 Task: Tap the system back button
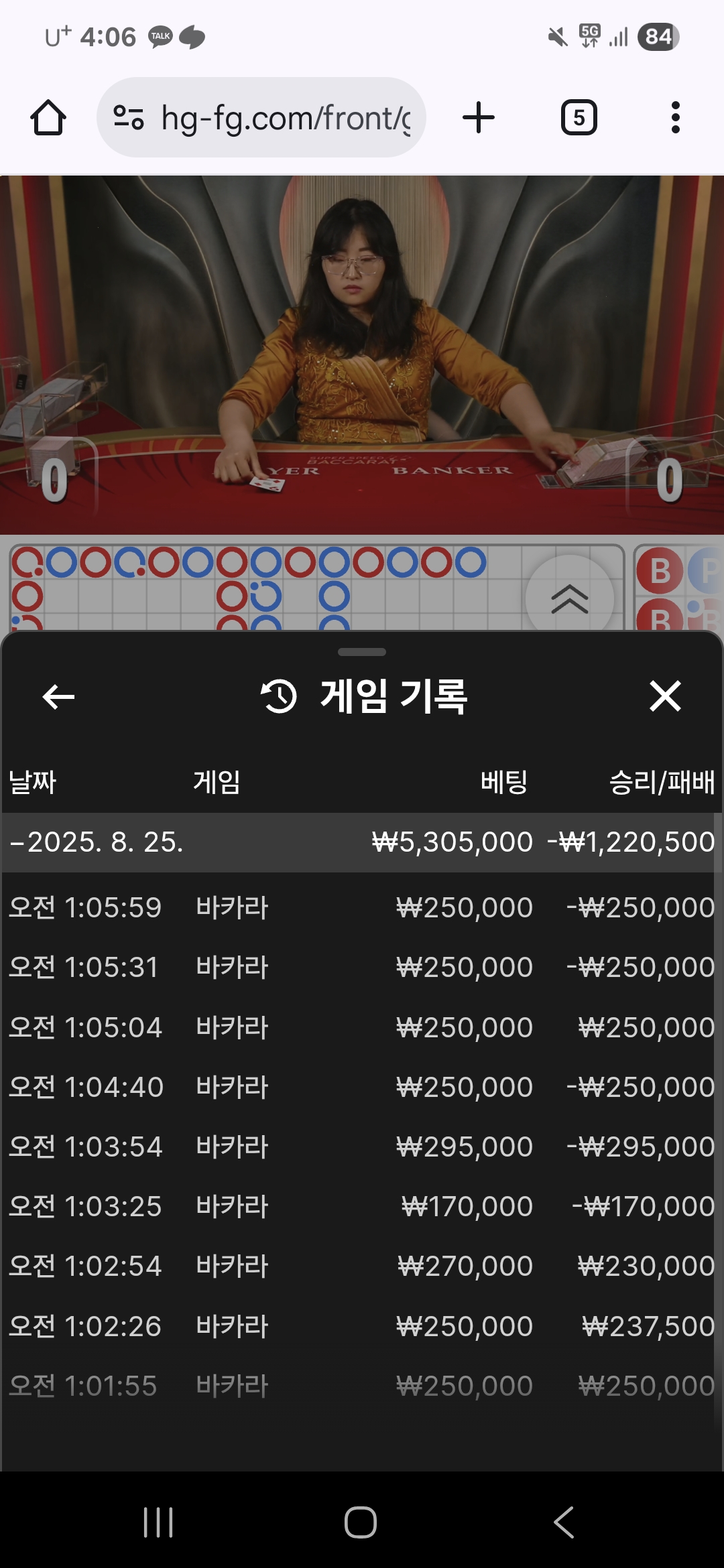(x=564, y=1522)
